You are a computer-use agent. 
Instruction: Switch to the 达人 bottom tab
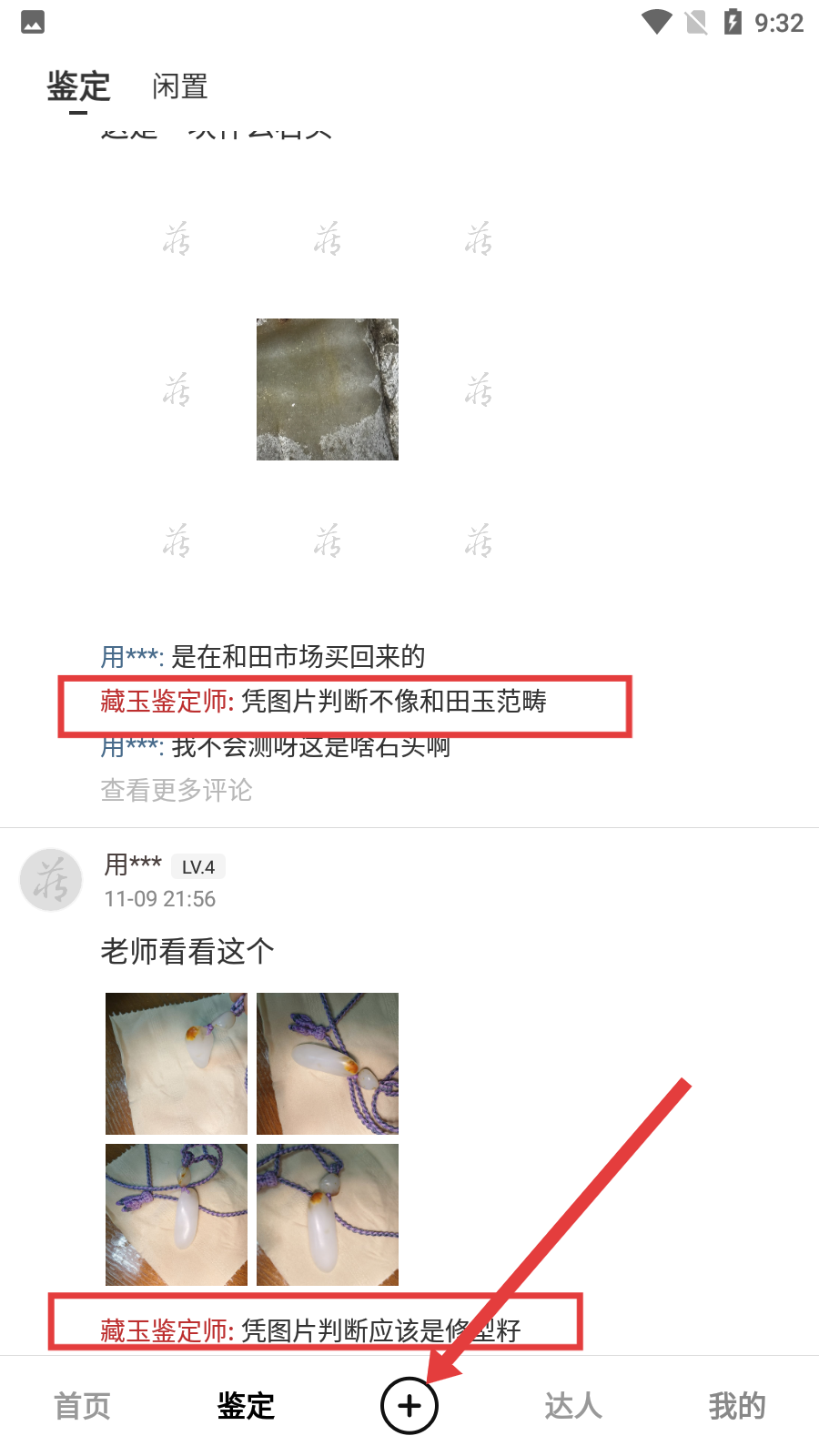coord(573,1406)
